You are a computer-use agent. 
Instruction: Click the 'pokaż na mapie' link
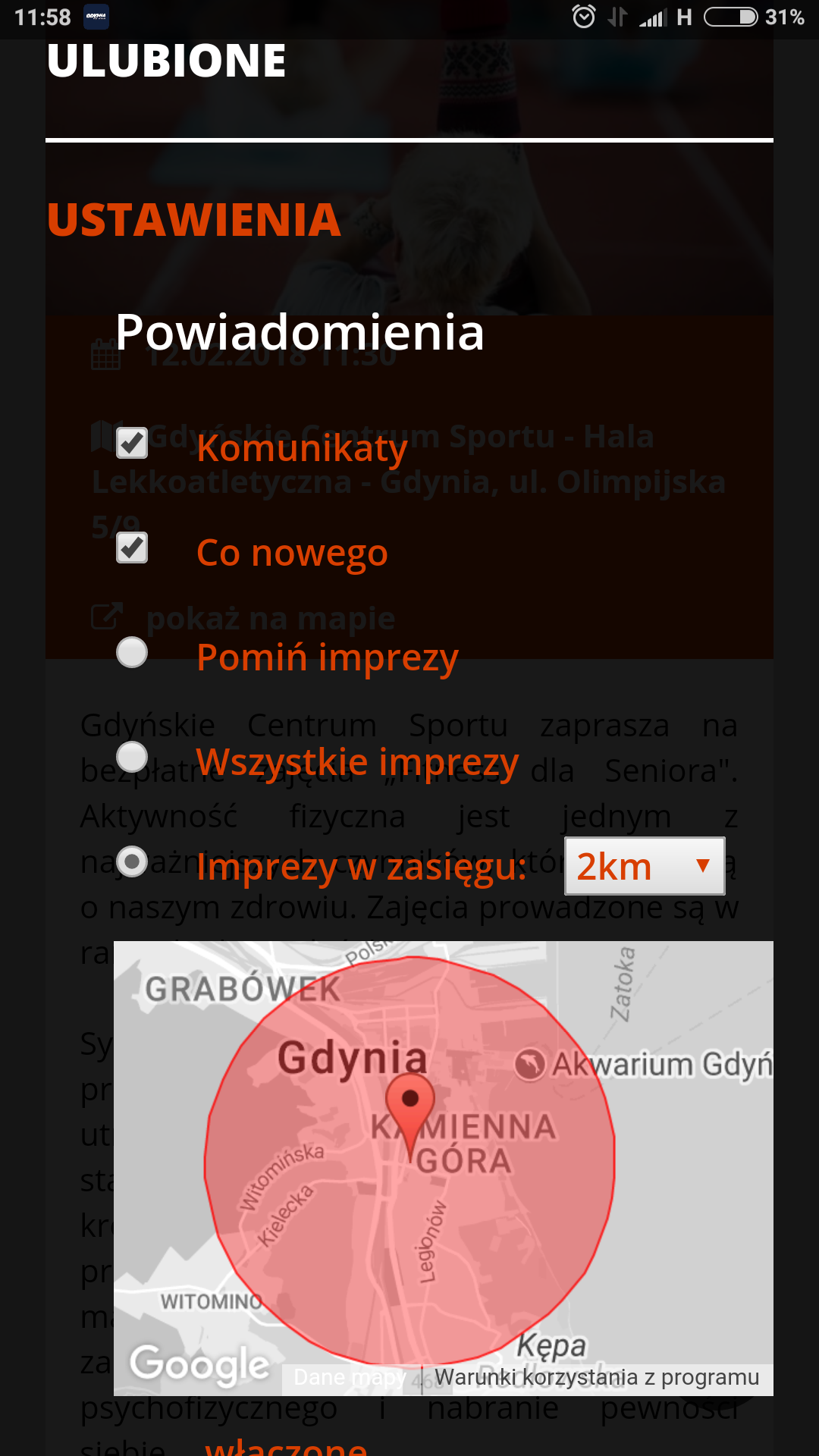click(271, 618)
